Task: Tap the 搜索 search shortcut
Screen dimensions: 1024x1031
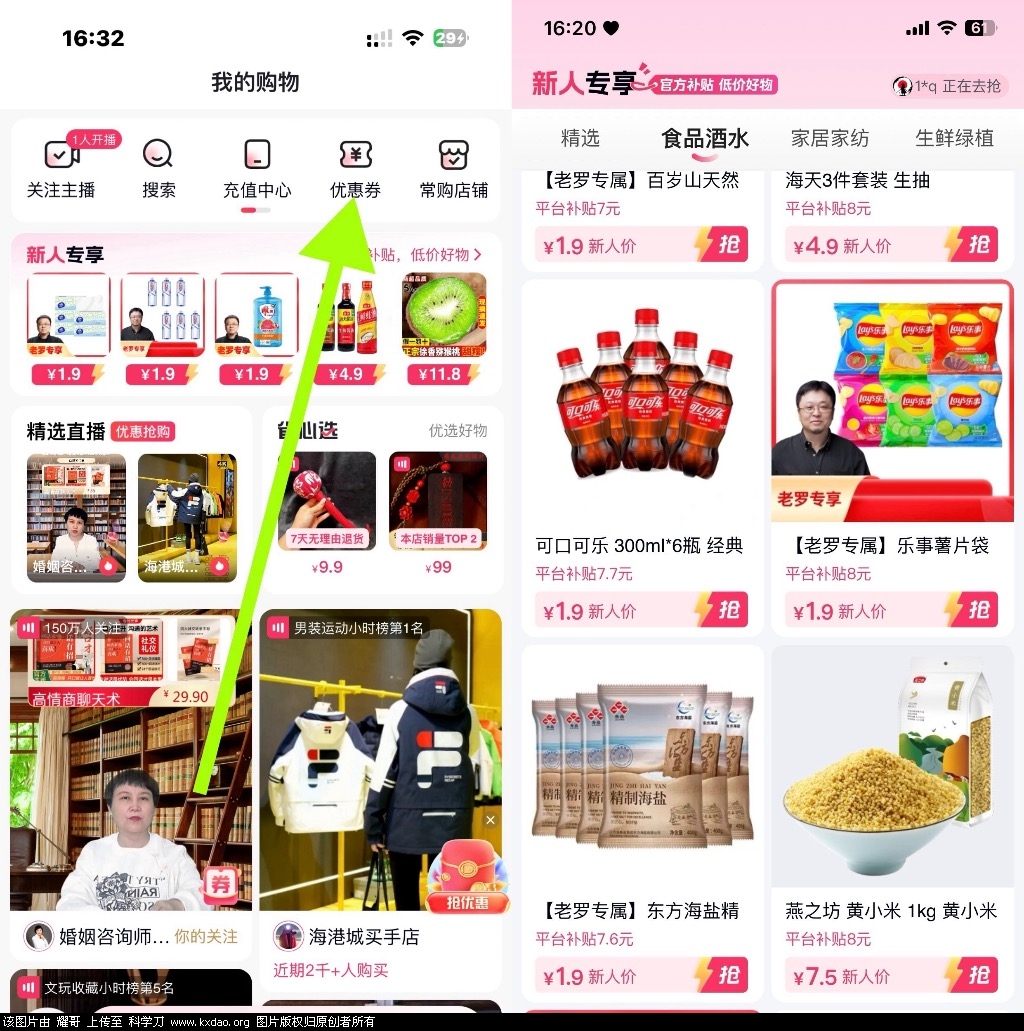Action: 158,169
